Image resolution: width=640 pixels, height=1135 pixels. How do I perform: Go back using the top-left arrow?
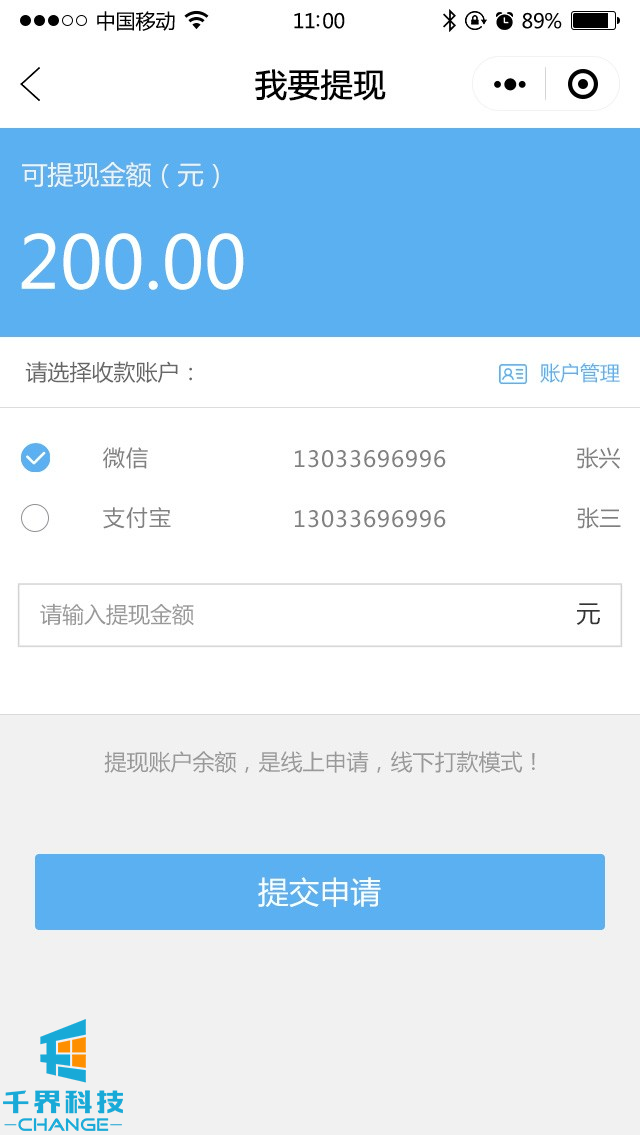pos(31,85)
